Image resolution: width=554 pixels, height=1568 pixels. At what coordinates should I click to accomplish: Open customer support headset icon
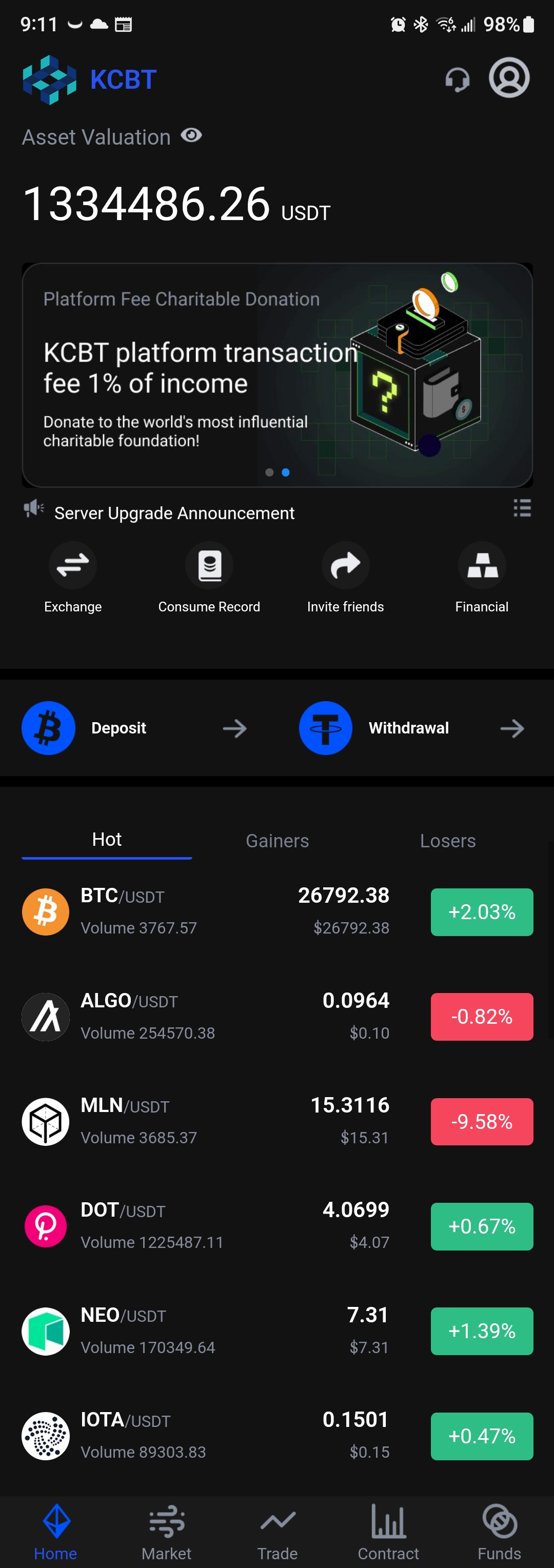click(457, 79)
